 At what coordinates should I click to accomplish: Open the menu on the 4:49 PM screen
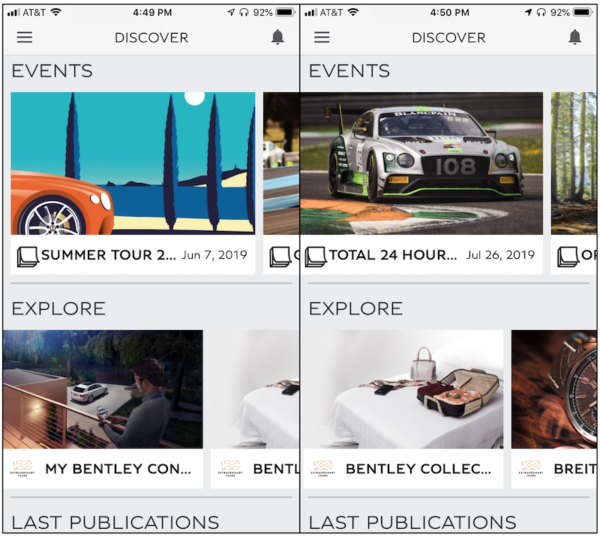point(24,37)
